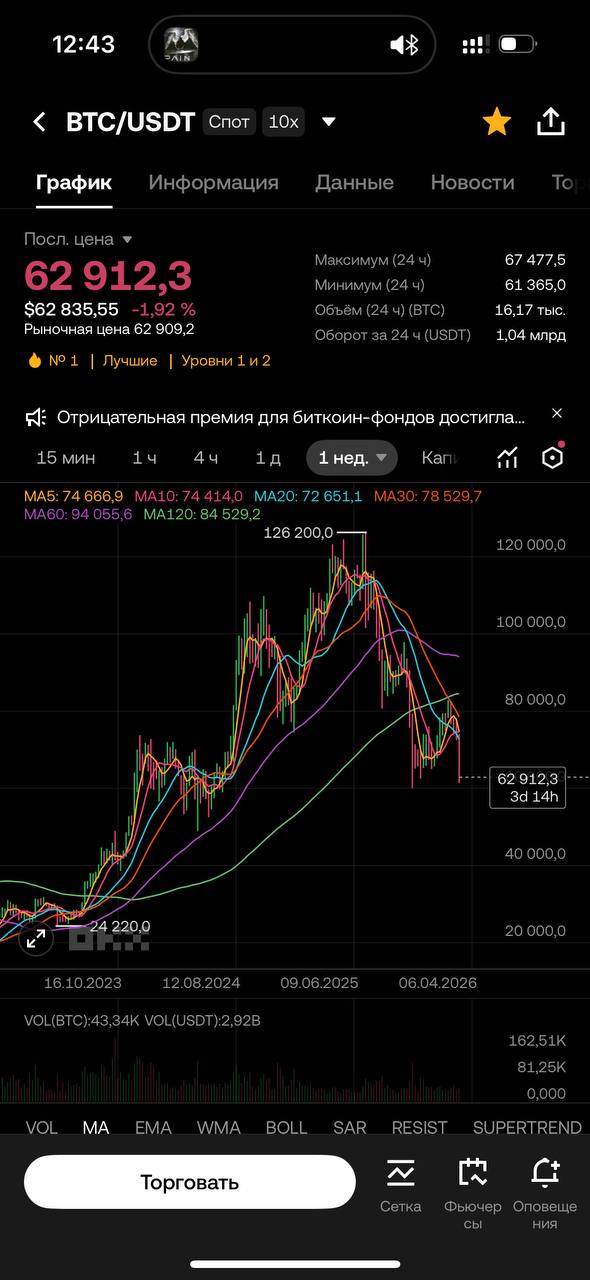Select the 1 д timeframe
This screenshot has width=590, height=1280.
pyautogui.click(x=268, y=458)
